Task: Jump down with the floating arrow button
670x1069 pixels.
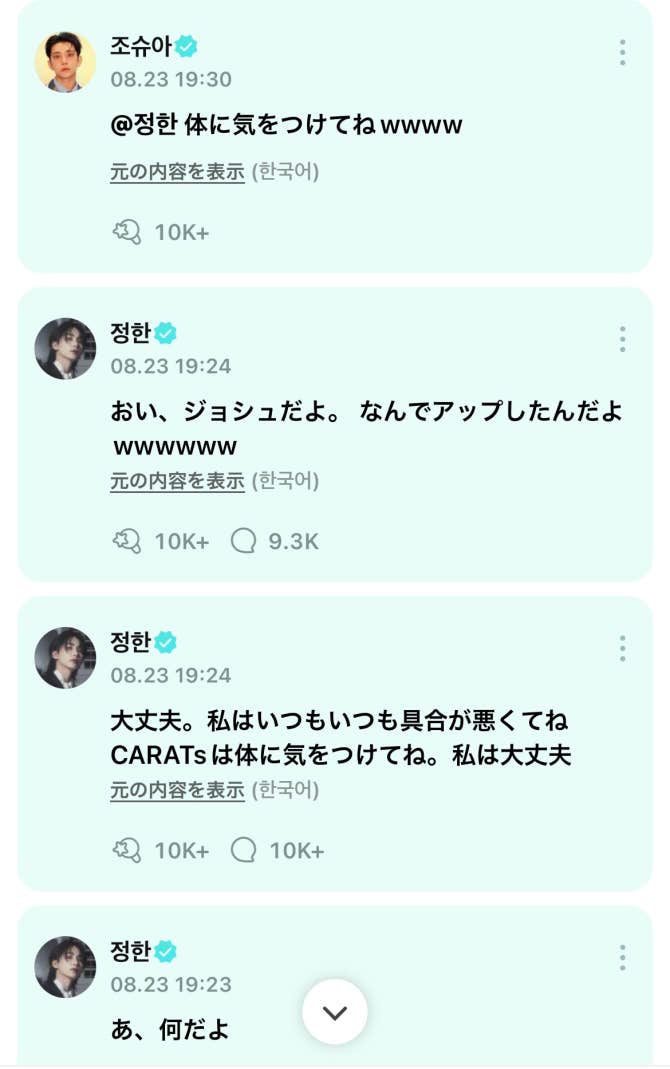Action: coord(335,1012)
